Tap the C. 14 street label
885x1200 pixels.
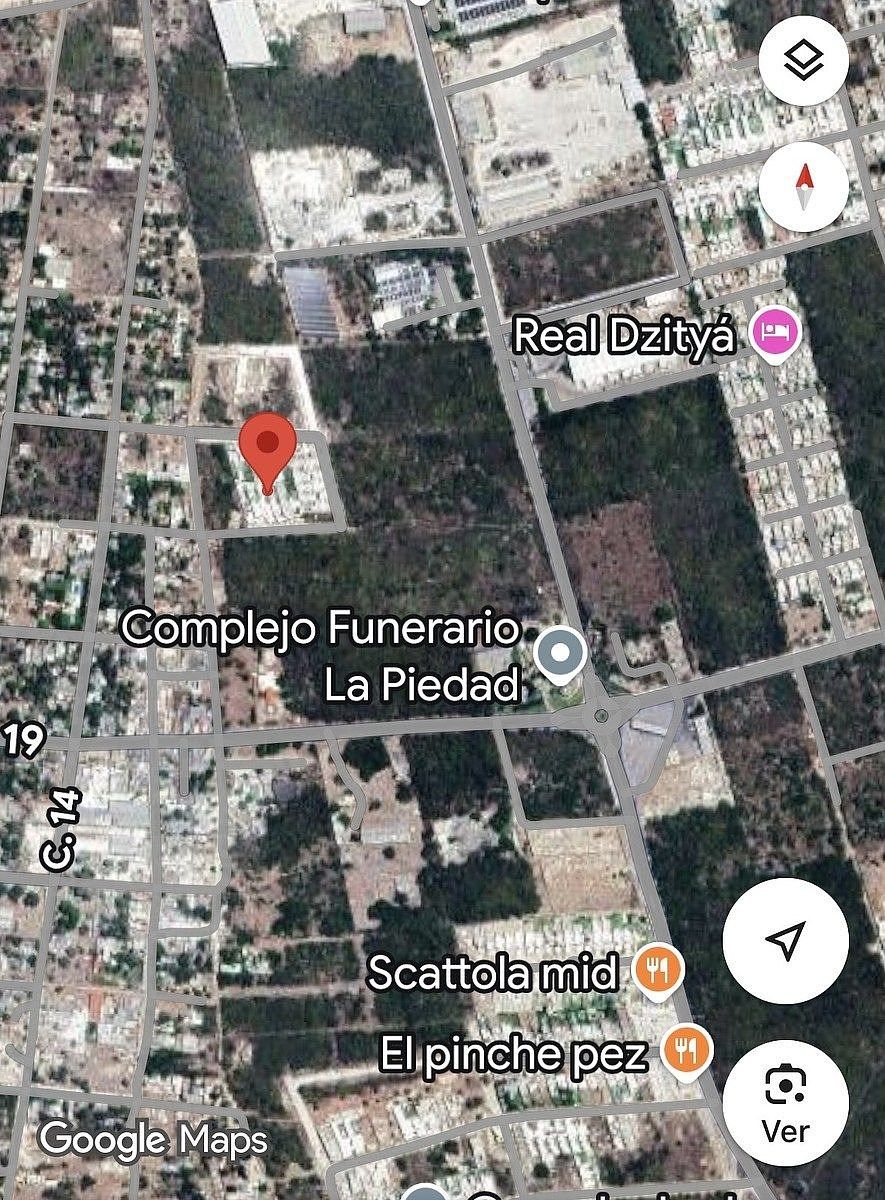pyautogui.click(x=58, y=827)
